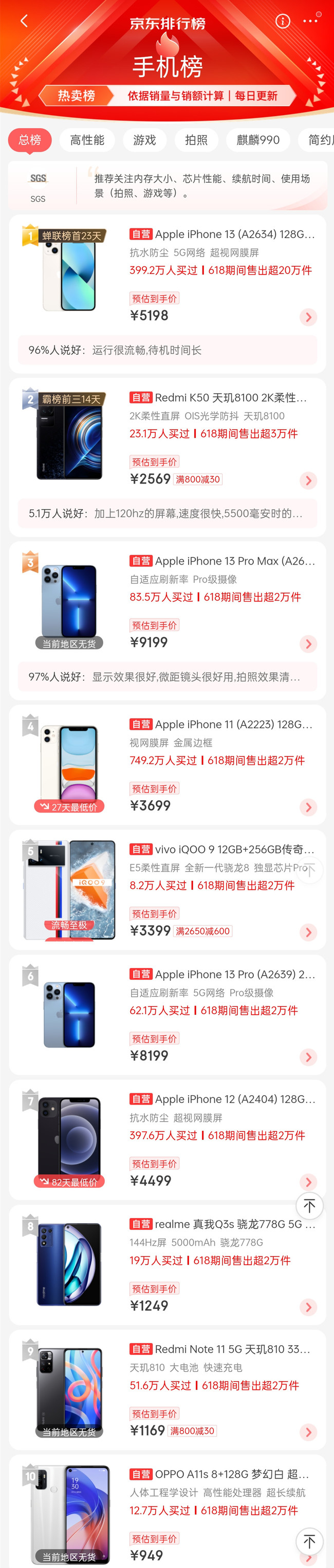Switch to the 游戏 tab
The image size is (334, 1568).
pos(144,140)
